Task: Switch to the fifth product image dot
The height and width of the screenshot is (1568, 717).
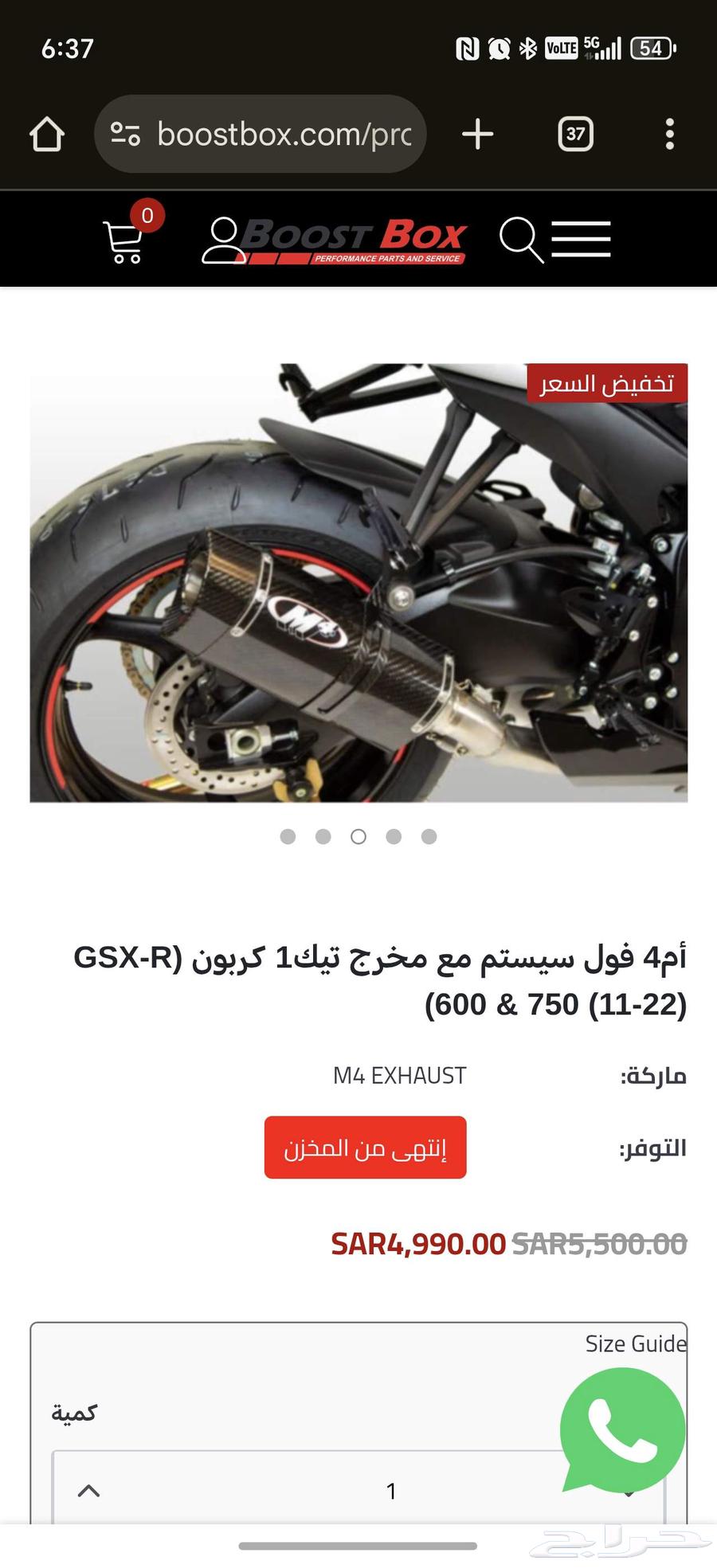Action: point(429,837)
